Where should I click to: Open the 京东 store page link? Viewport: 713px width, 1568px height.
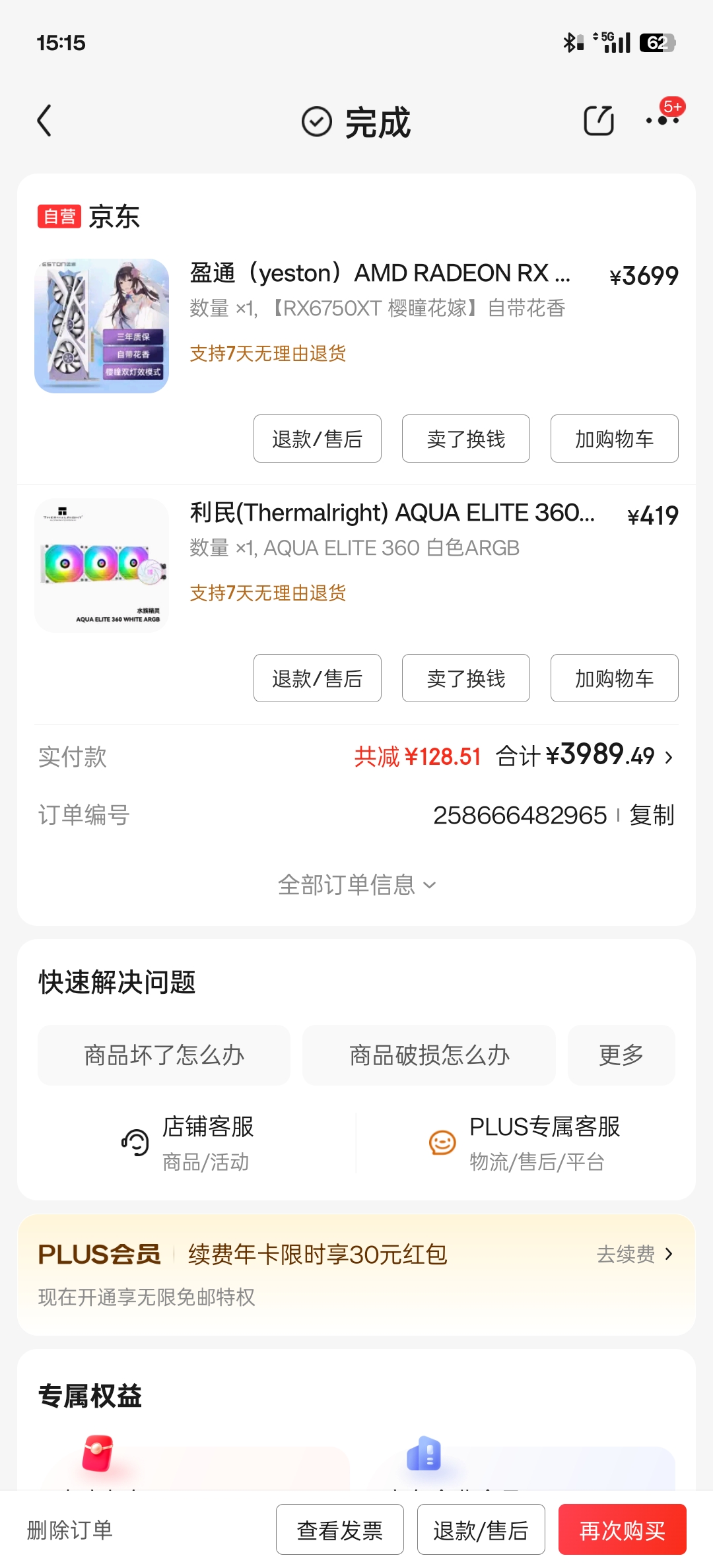pyautogui.click(x=114, y=216)
